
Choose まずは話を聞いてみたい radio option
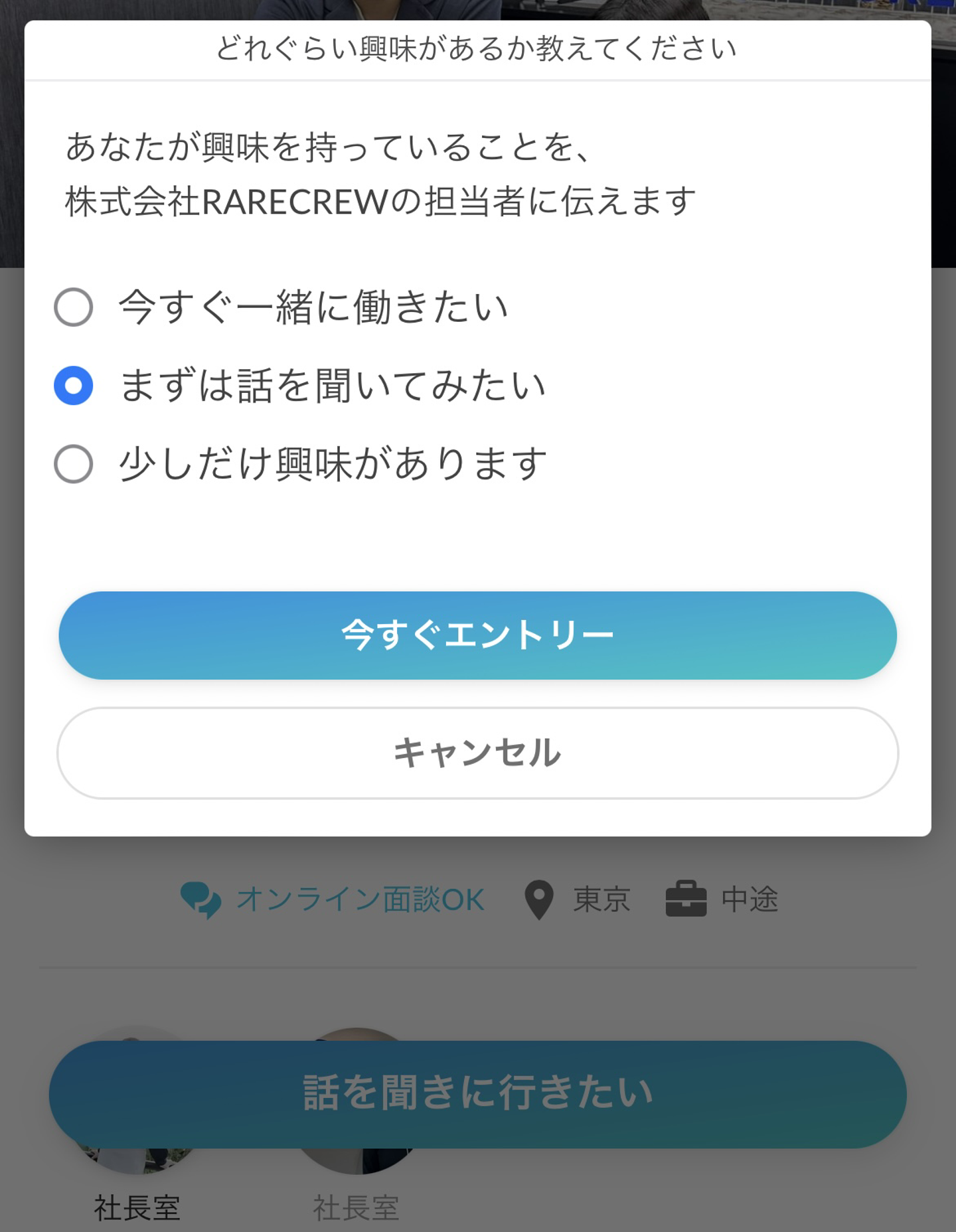74,386
